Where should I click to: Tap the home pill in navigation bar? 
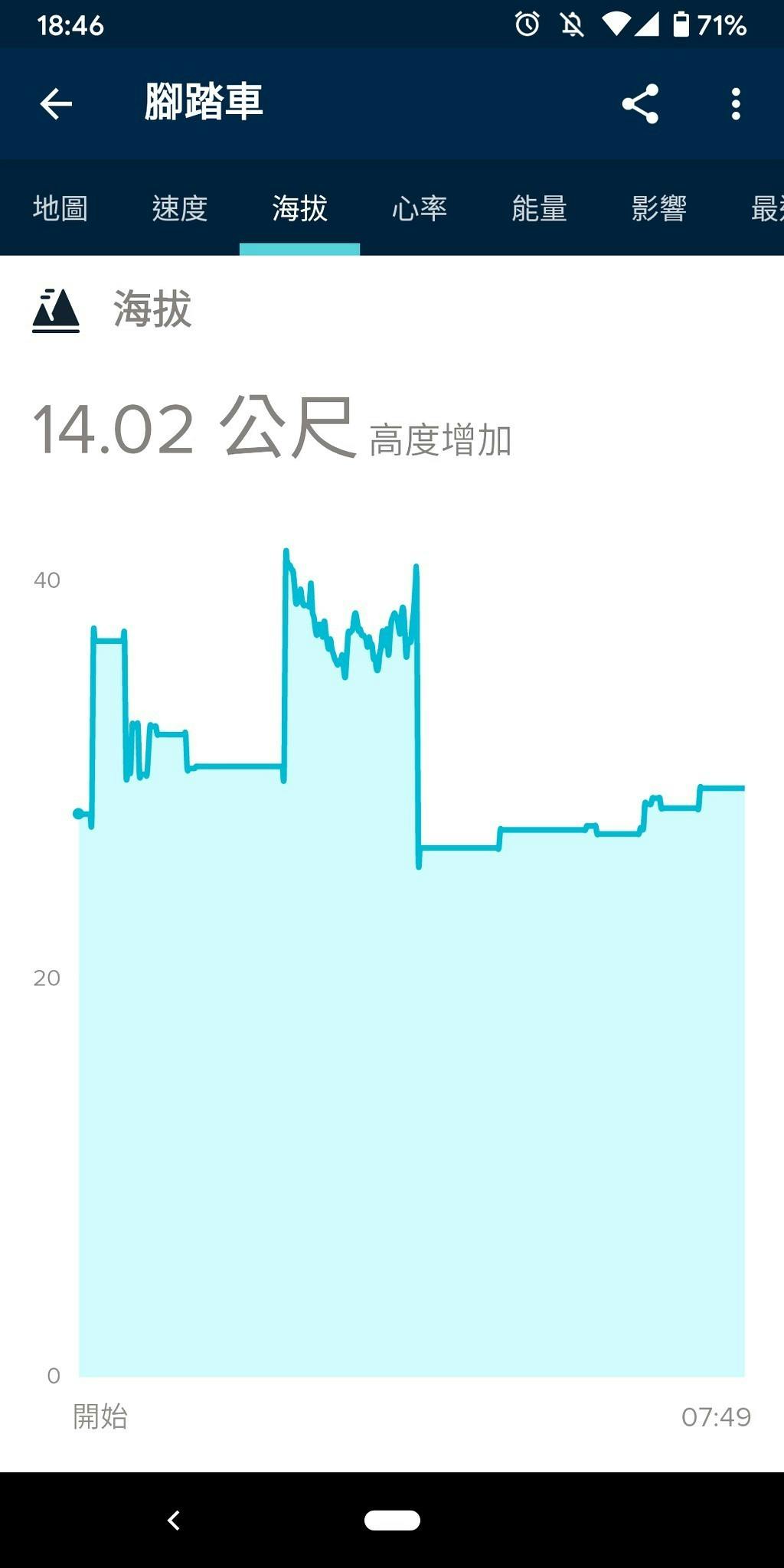392,1520
